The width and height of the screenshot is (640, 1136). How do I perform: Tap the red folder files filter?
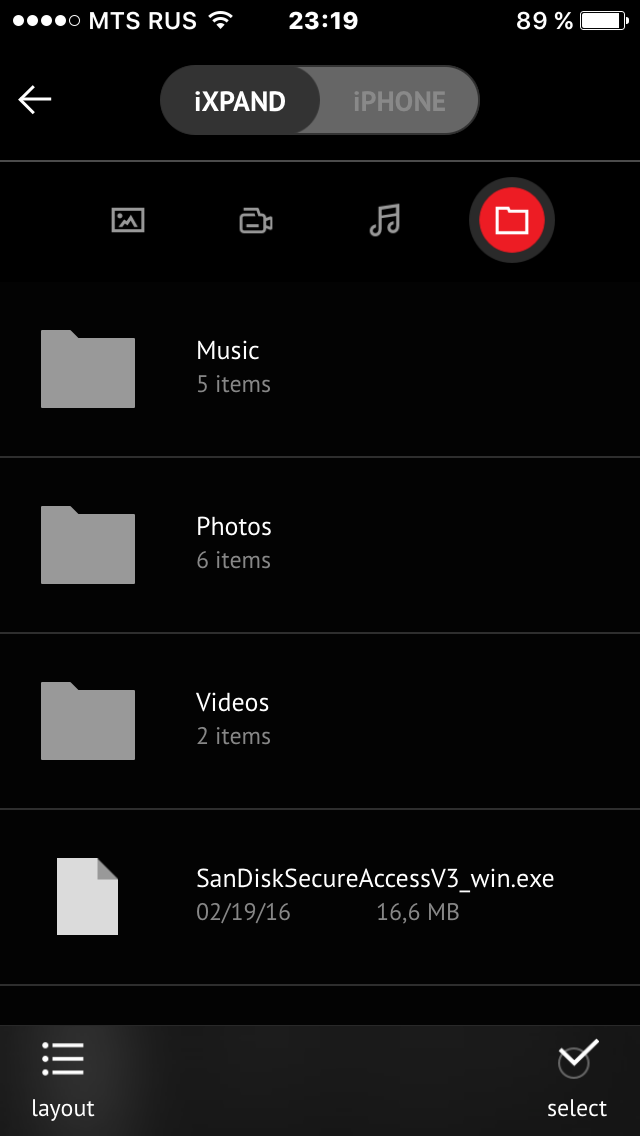pyautogui.click(x=512, y=220)
